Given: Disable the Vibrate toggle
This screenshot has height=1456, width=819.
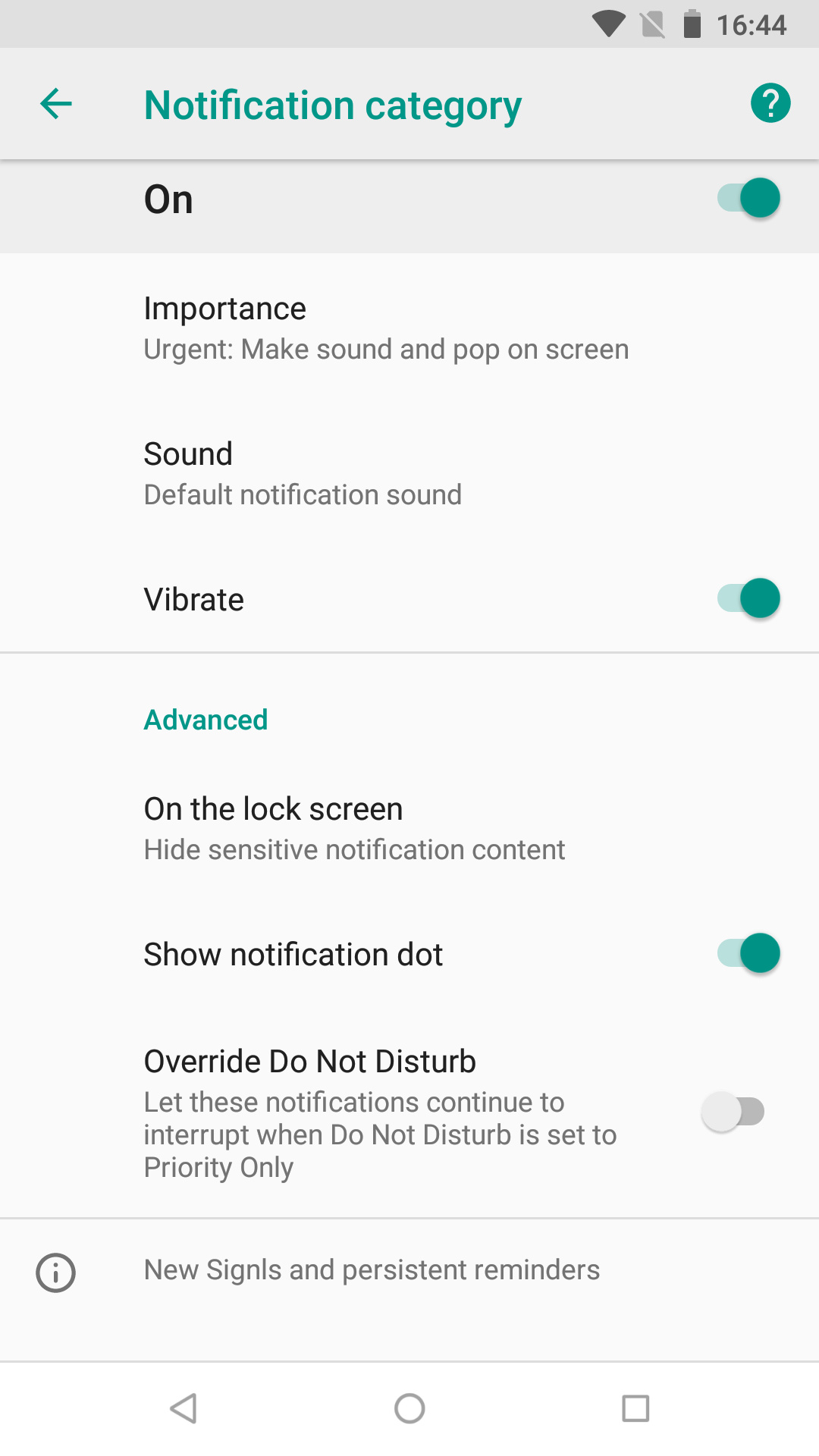Looking at the screenshot, I should [748, 599].
